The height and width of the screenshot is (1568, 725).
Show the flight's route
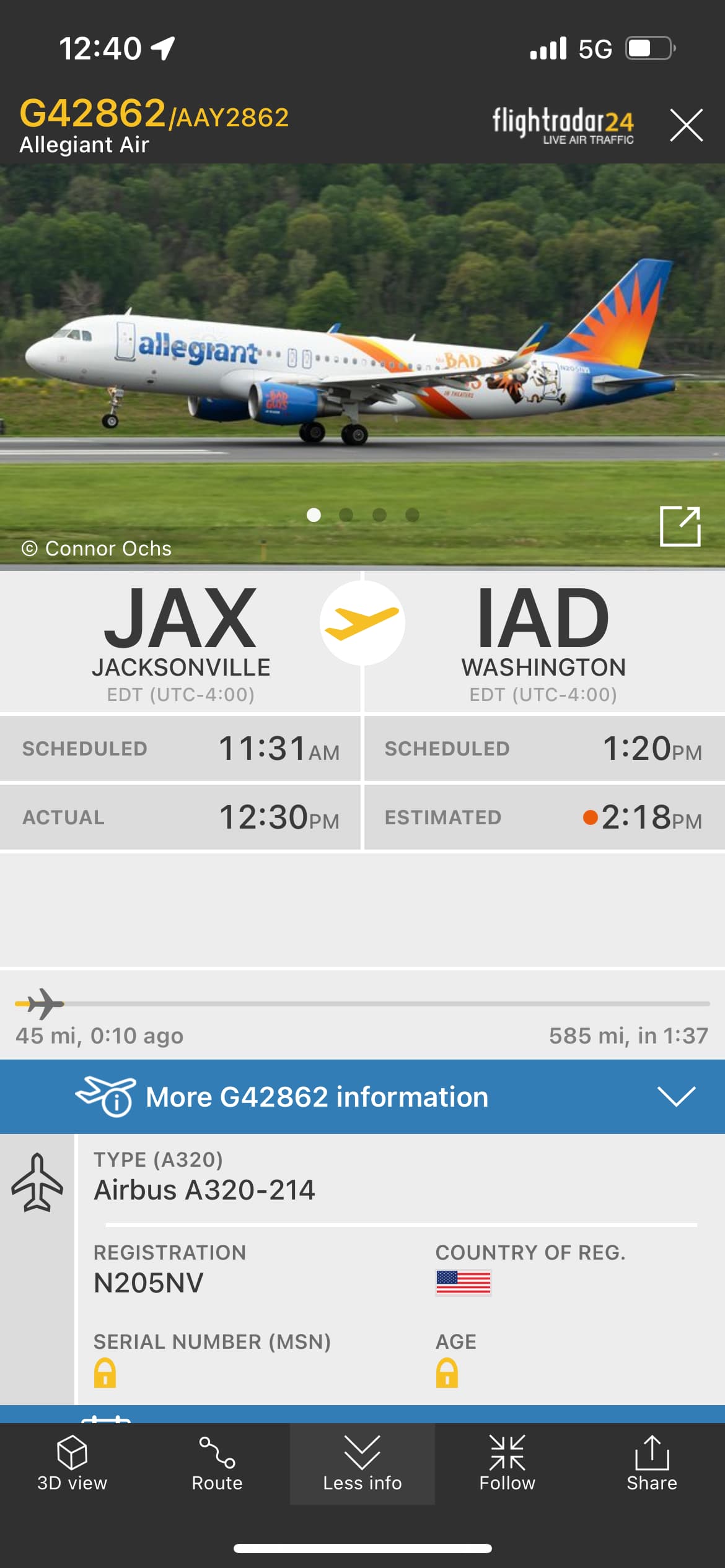coord(217,1464)
